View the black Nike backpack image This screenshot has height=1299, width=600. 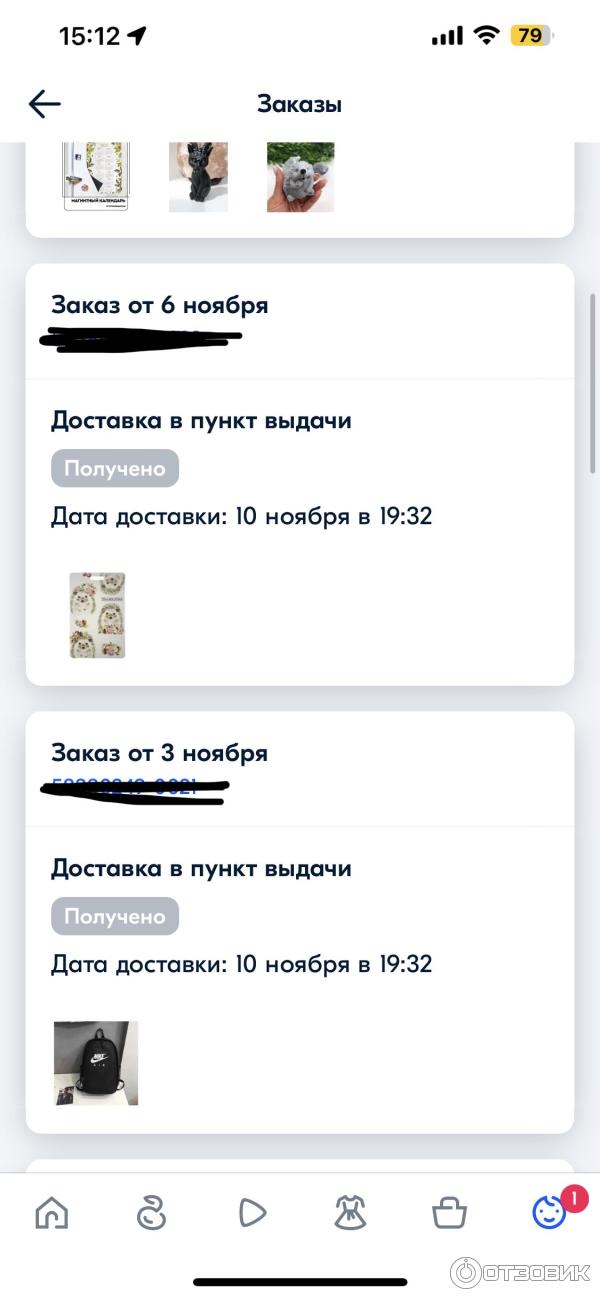[96, 1062]
